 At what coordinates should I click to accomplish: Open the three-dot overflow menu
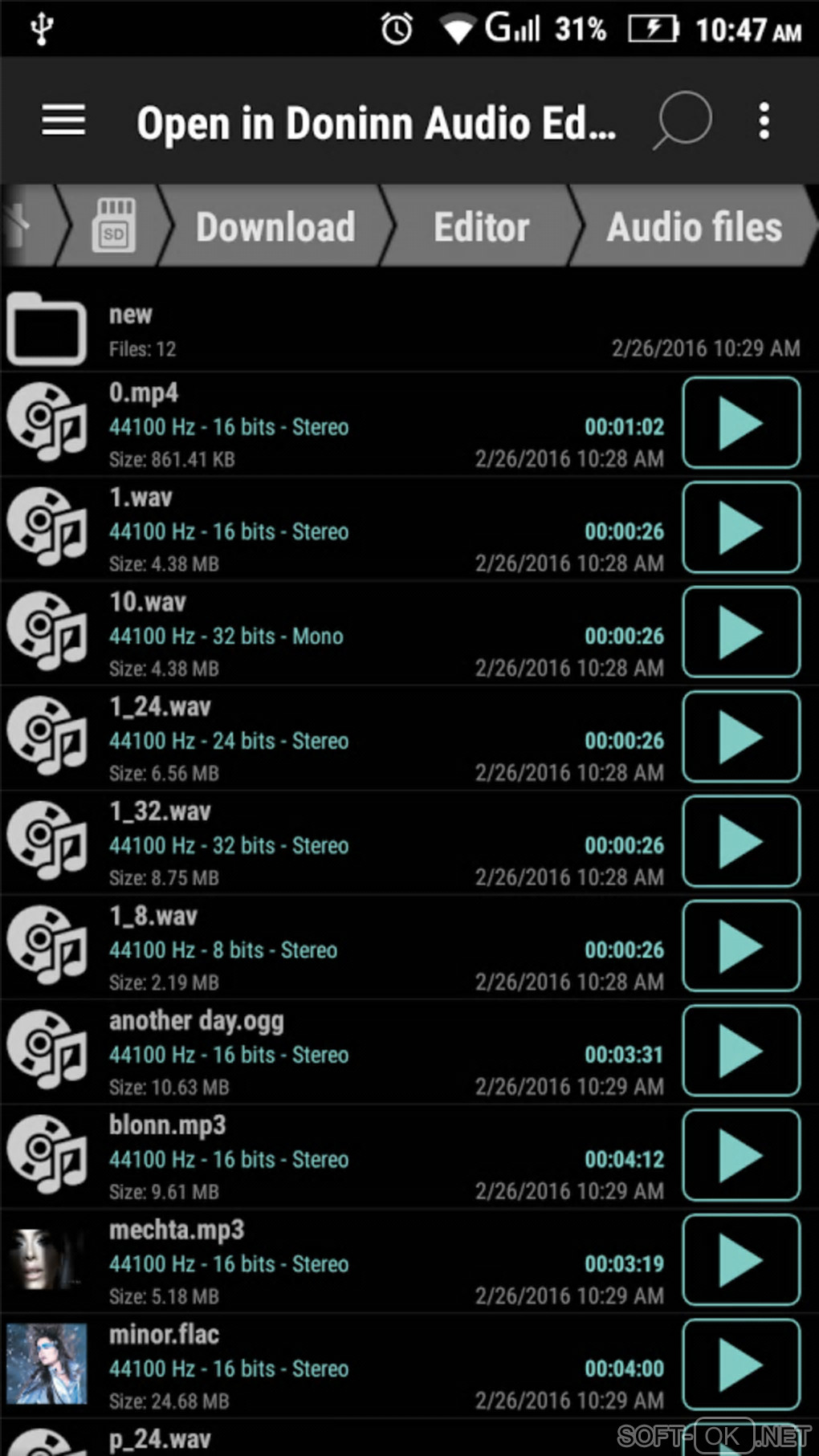[x=764, y=121]
